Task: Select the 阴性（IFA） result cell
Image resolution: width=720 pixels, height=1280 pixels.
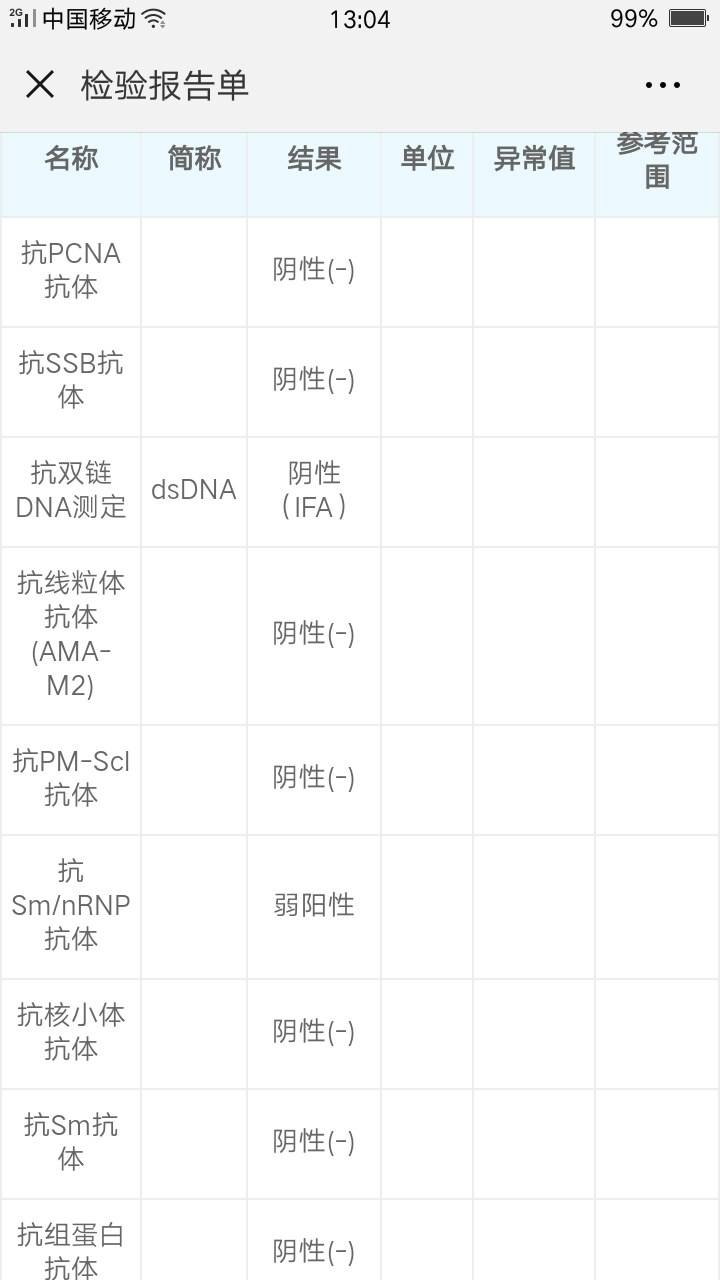Action: click(x=313, y=490)
